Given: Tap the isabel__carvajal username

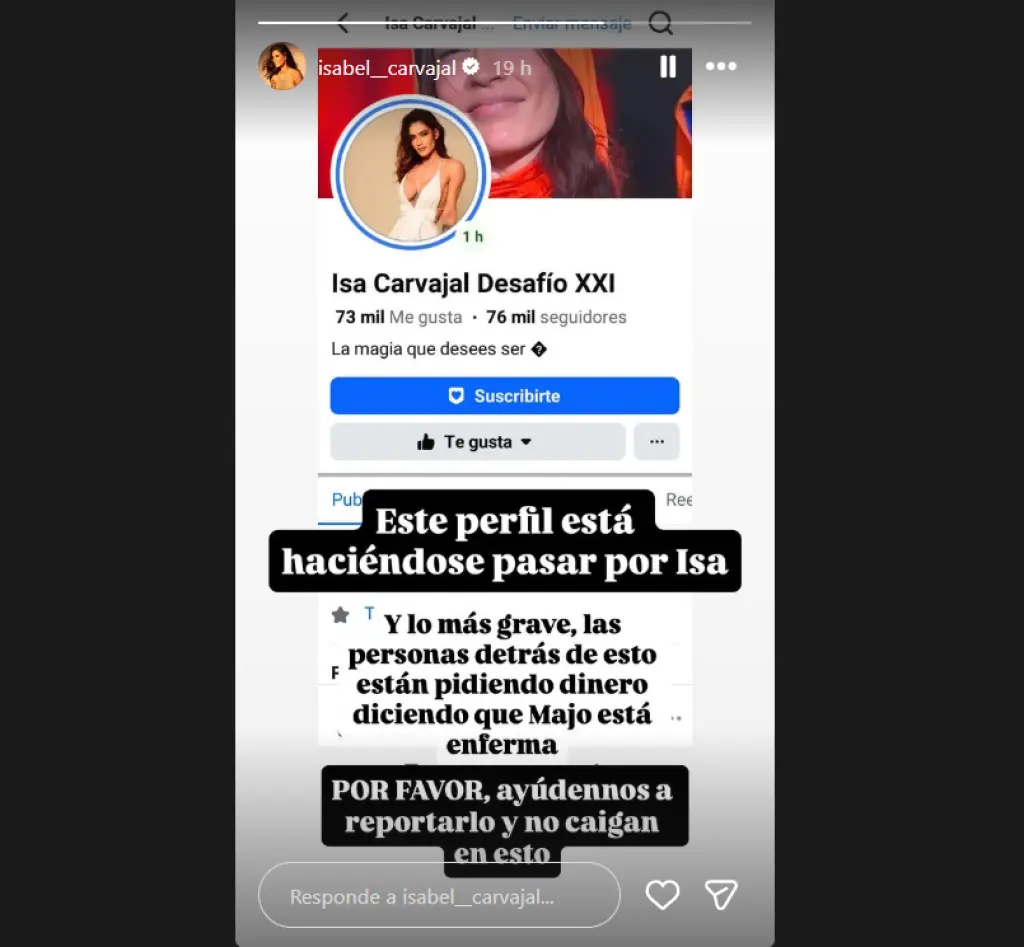Looking at the screenshot, I should 386,68.
